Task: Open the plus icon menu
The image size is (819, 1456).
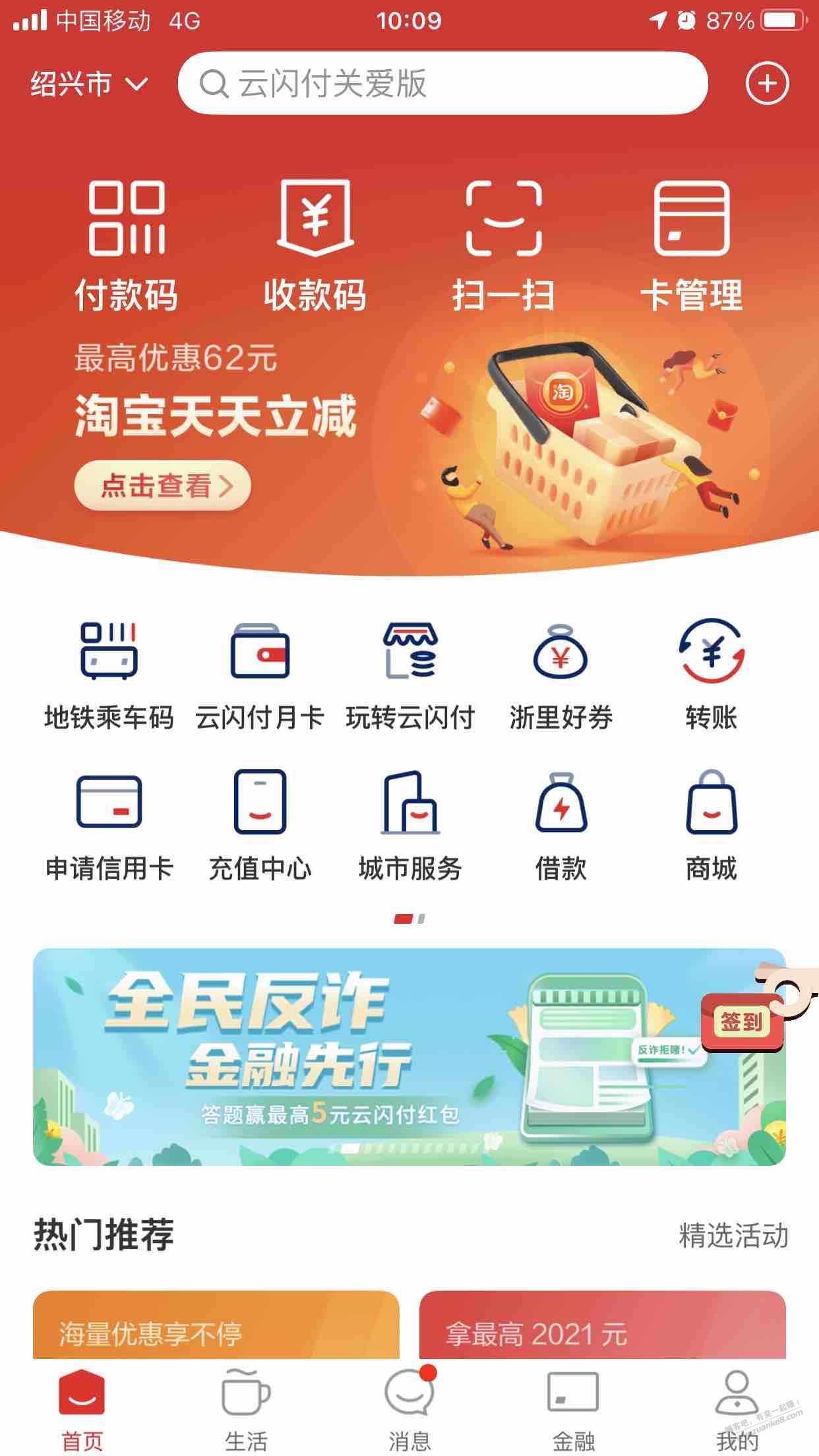Action: [x=766, y=84]
